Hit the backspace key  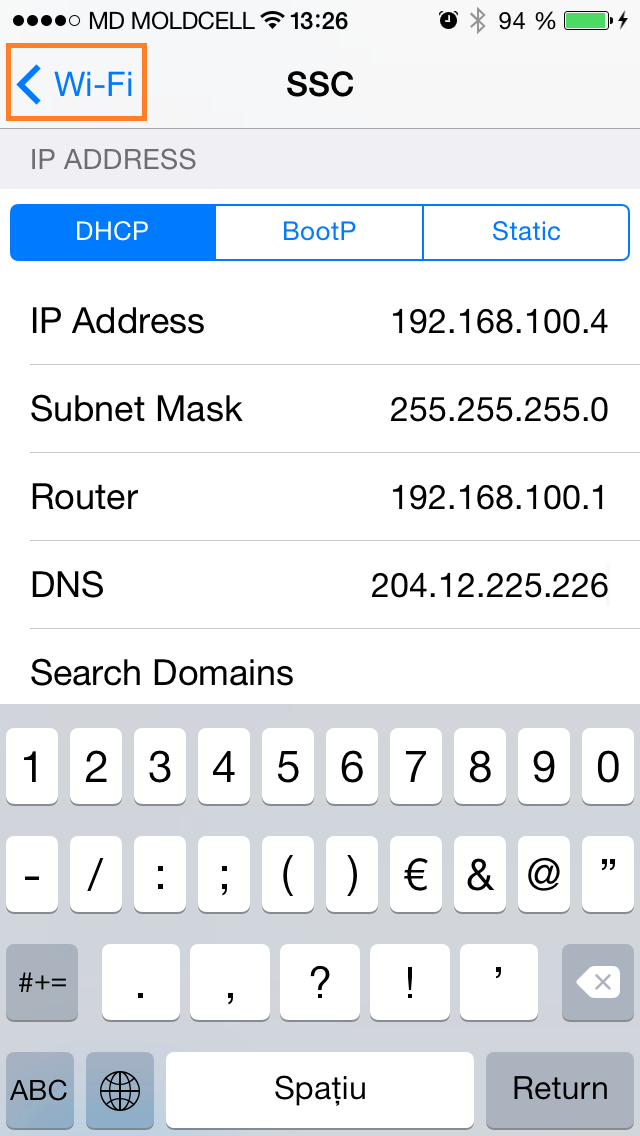click(x=598, y=982)
